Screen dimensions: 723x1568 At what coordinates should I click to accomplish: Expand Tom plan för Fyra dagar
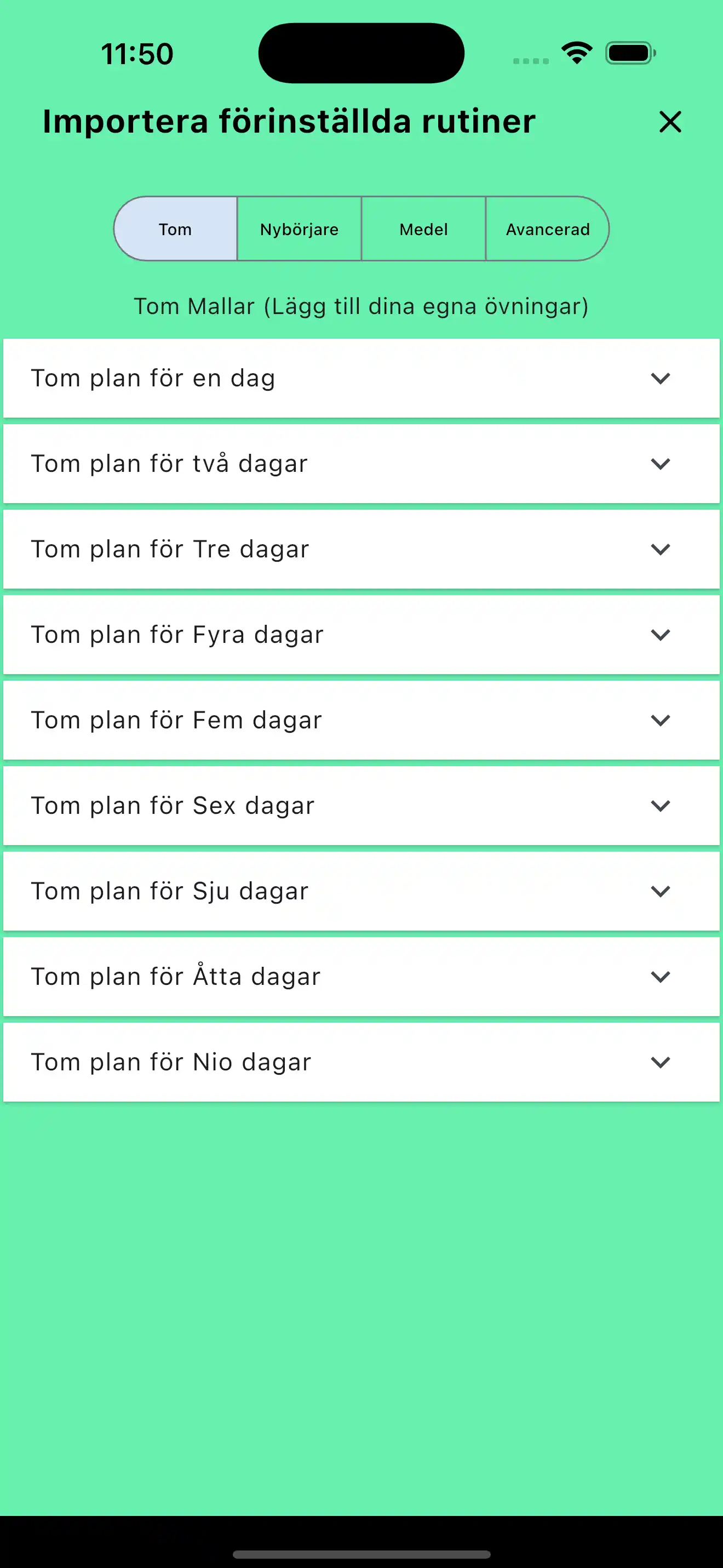(x=361, y=634)
